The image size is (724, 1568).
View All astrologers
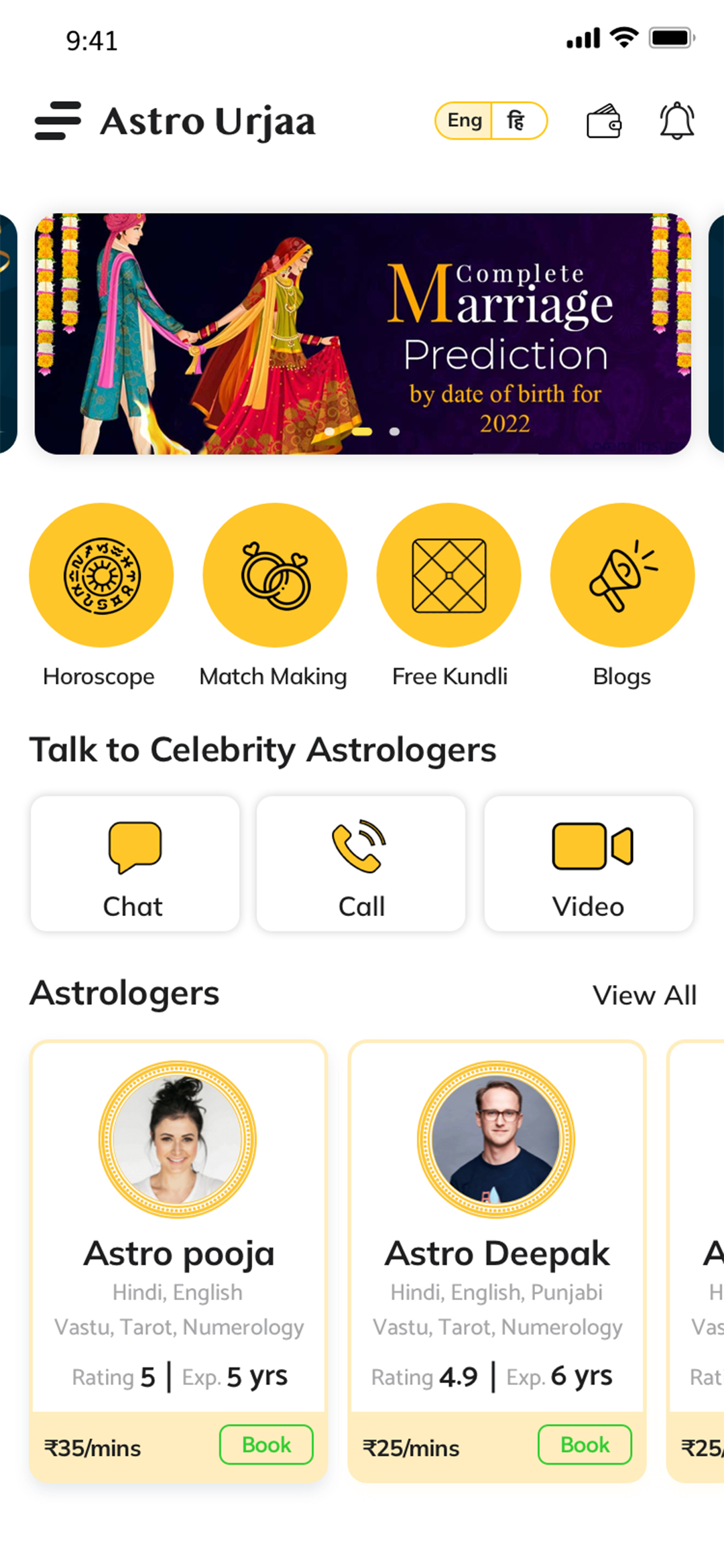point(644,995)
